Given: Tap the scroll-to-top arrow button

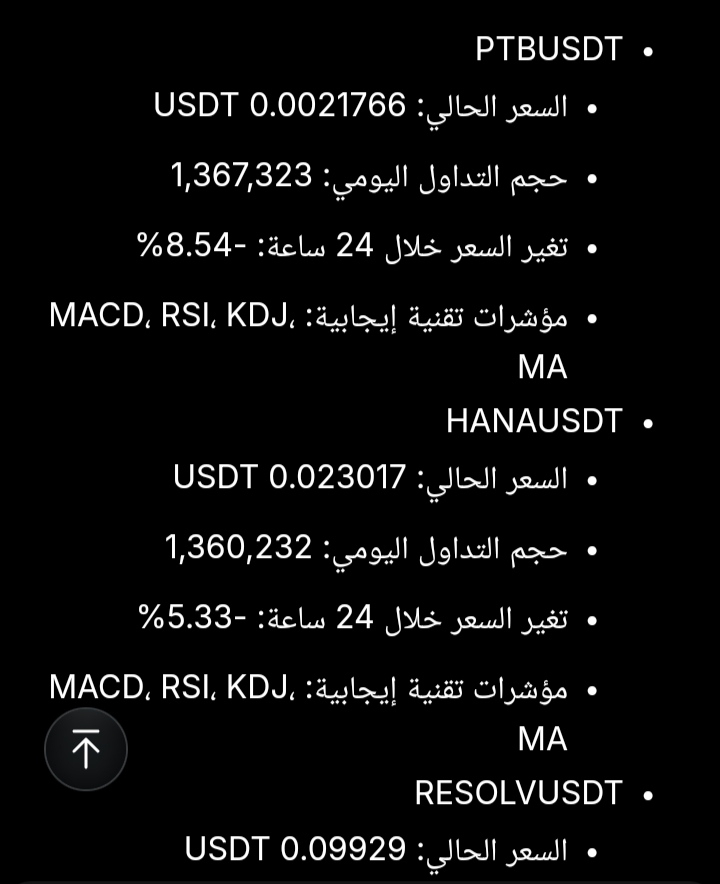Looking at the screenshot, I should point(86,748).
